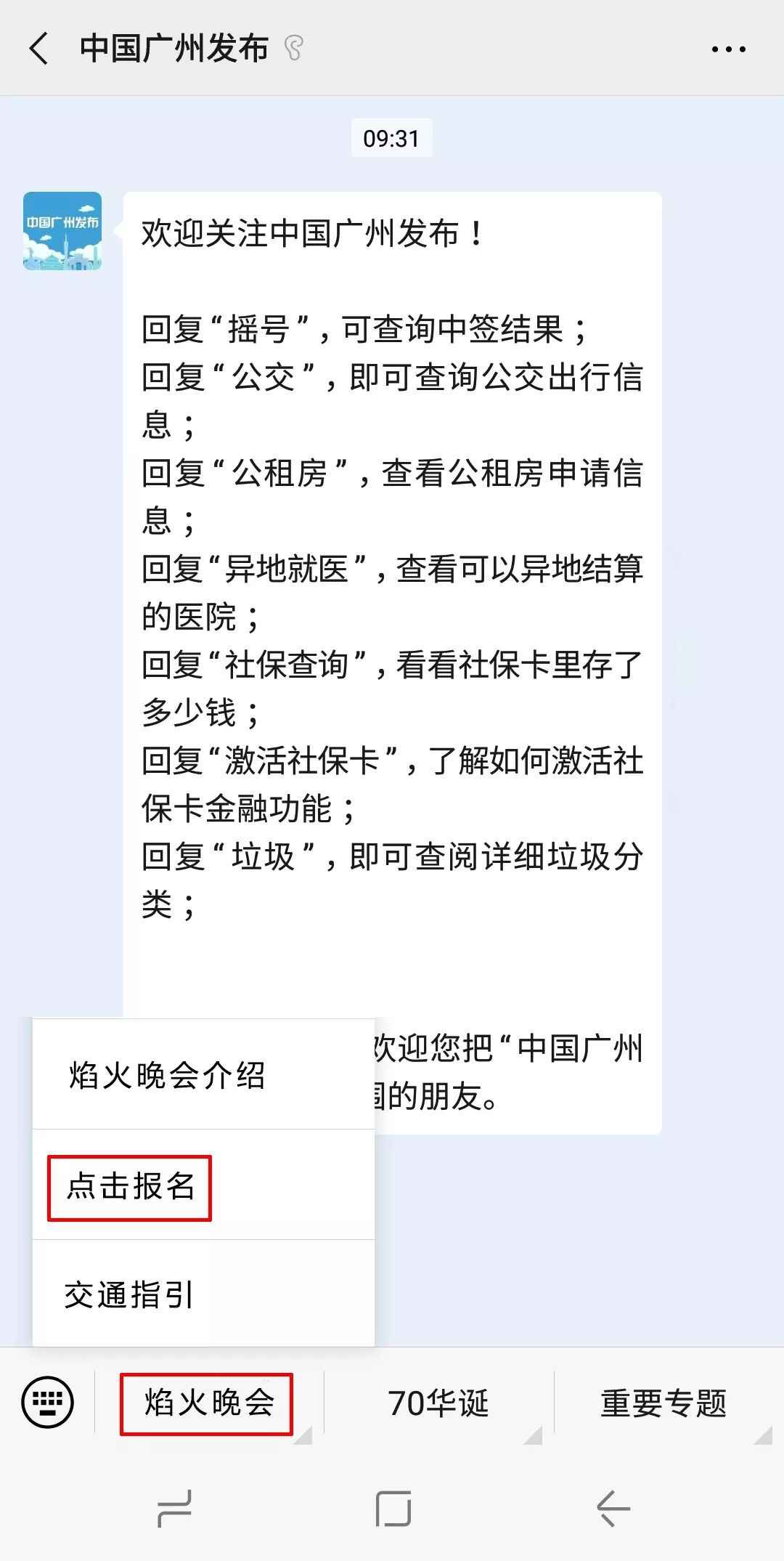
Task: Open the 中国广州发布 account avatar
Action: tap(62, 231)
